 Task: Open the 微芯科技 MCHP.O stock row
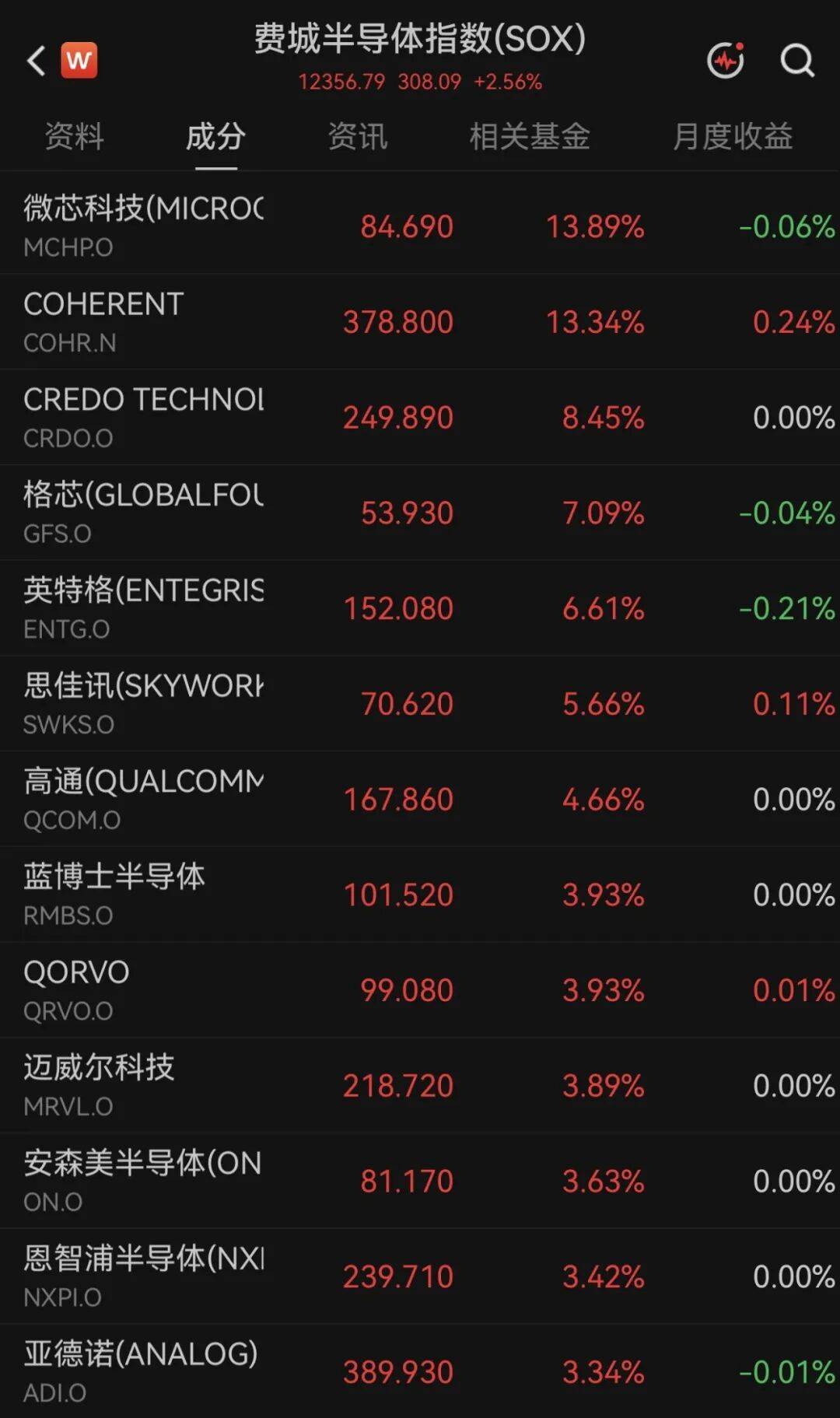pos(420,226)
